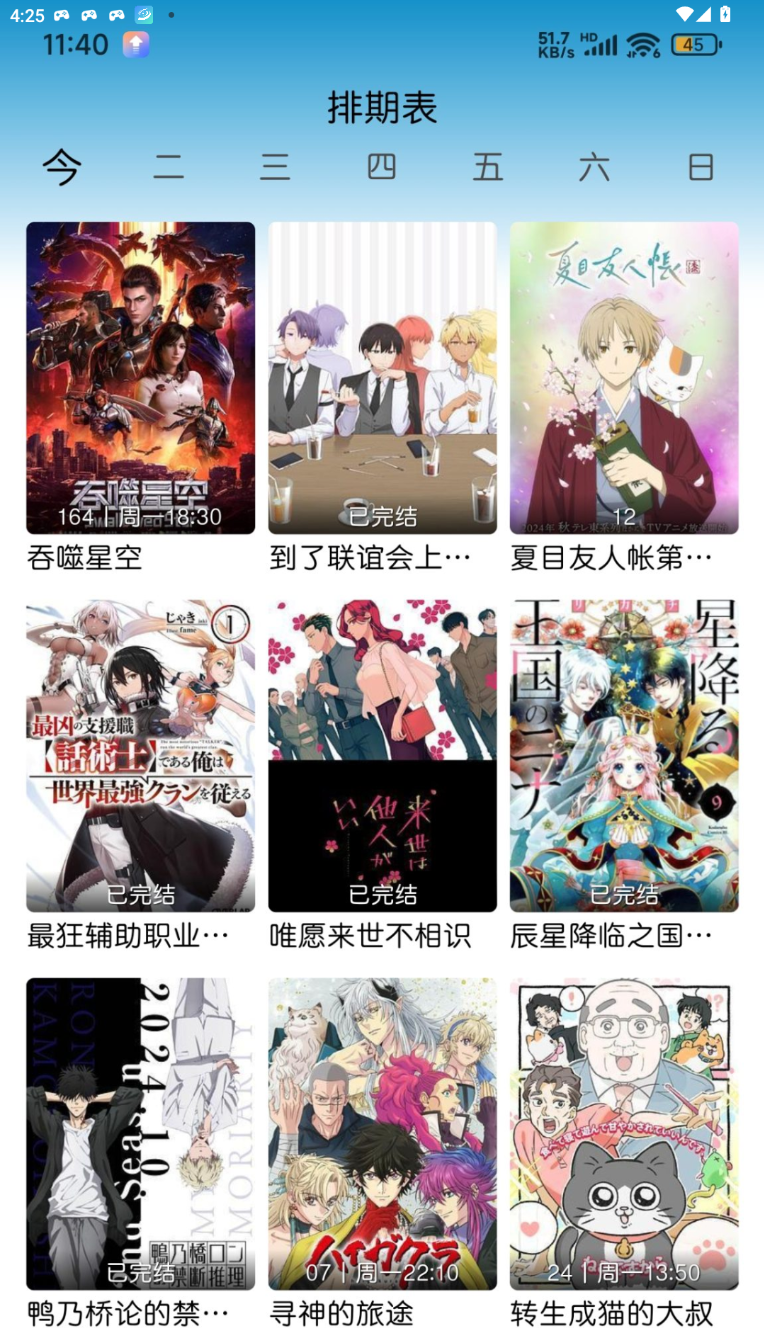Go to the 五 (Friday) tab

488,167
